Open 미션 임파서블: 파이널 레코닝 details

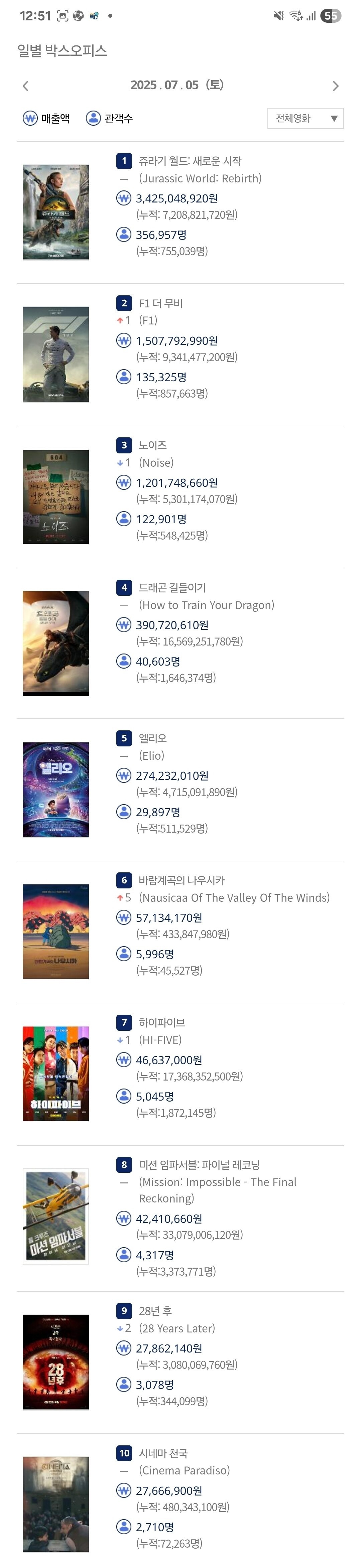click(x=199, y=1164)
